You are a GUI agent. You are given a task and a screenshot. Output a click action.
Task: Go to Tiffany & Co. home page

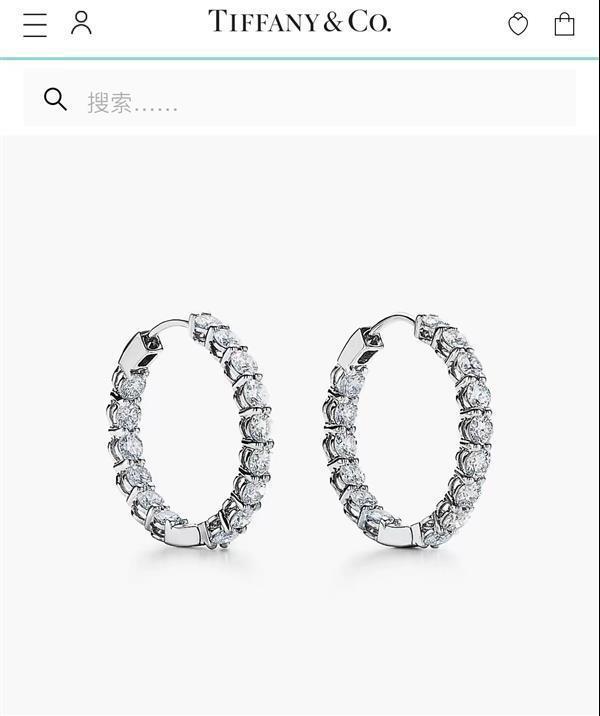pyautogui.click(x=299, y=22)
